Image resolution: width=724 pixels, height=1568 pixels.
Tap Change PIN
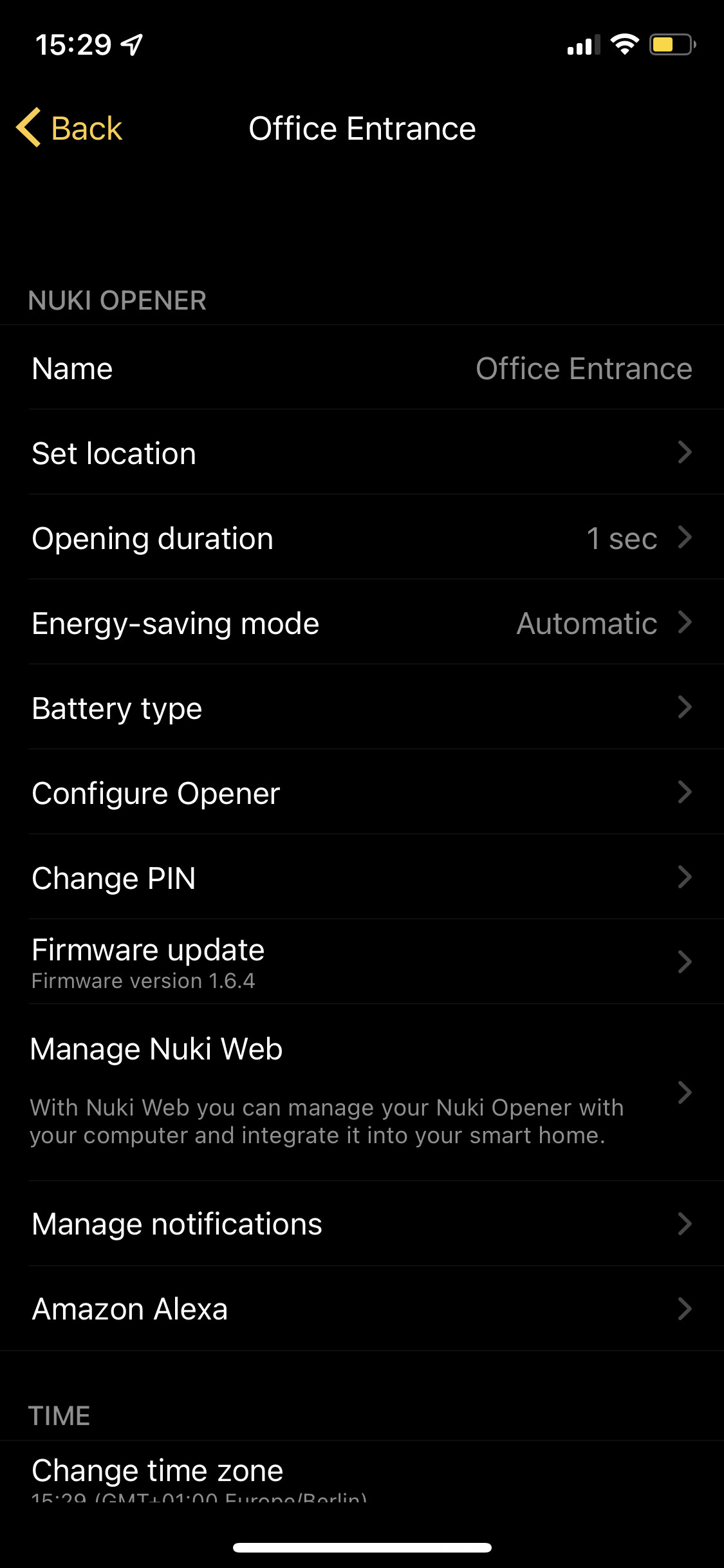pyautogui.click(x=362, y=878)
